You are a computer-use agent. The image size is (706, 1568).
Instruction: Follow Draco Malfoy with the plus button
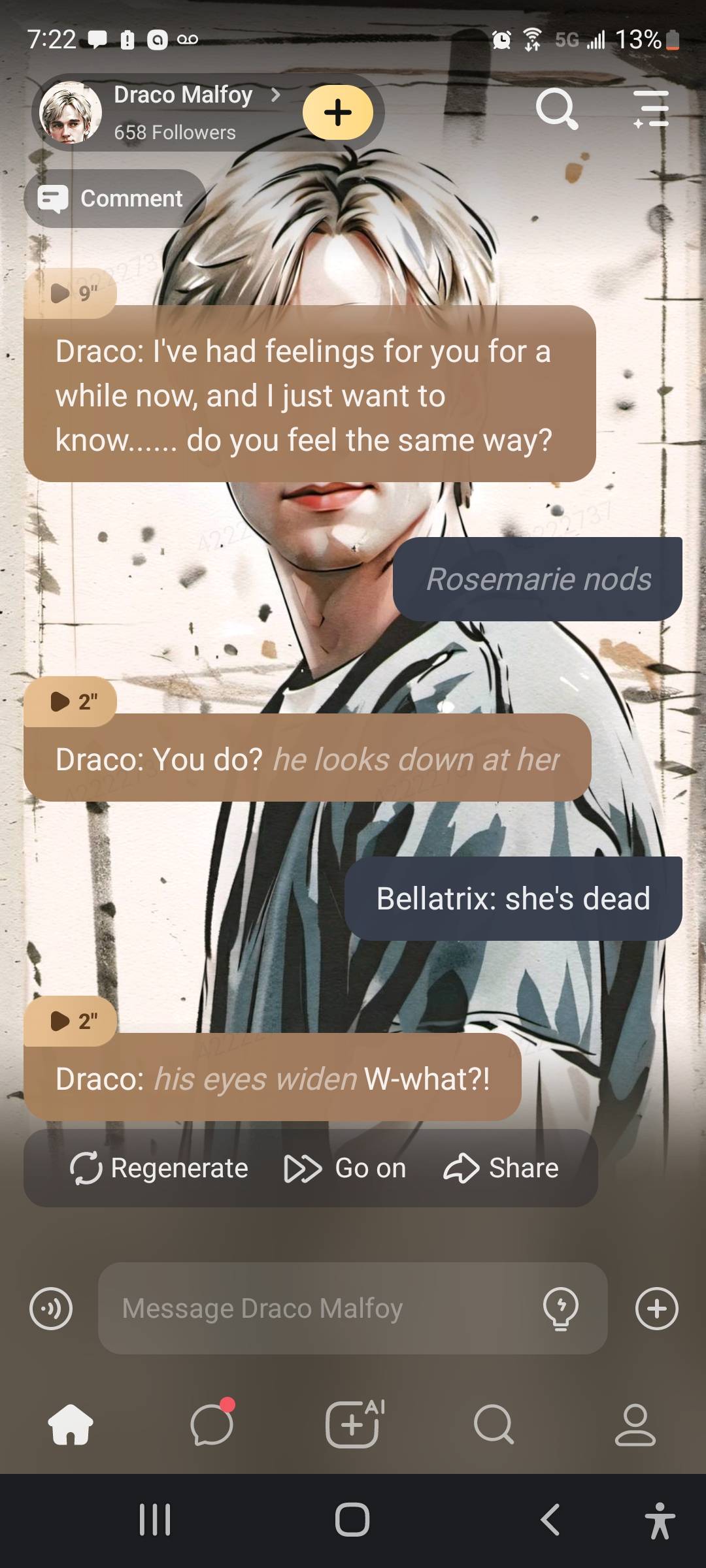337,112
